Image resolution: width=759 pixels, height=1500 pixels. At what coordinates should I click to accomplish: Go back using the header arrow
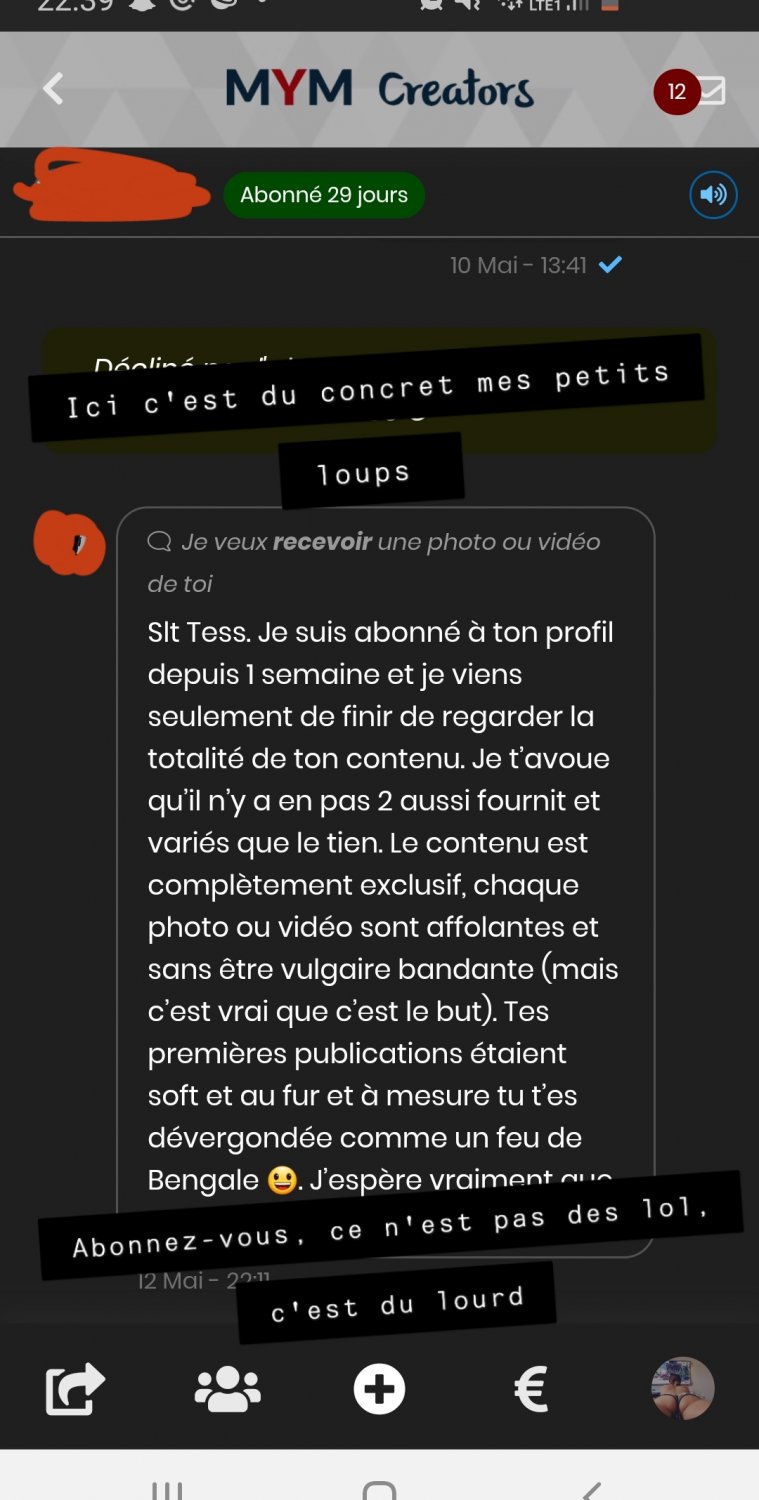tap(53, 89)
